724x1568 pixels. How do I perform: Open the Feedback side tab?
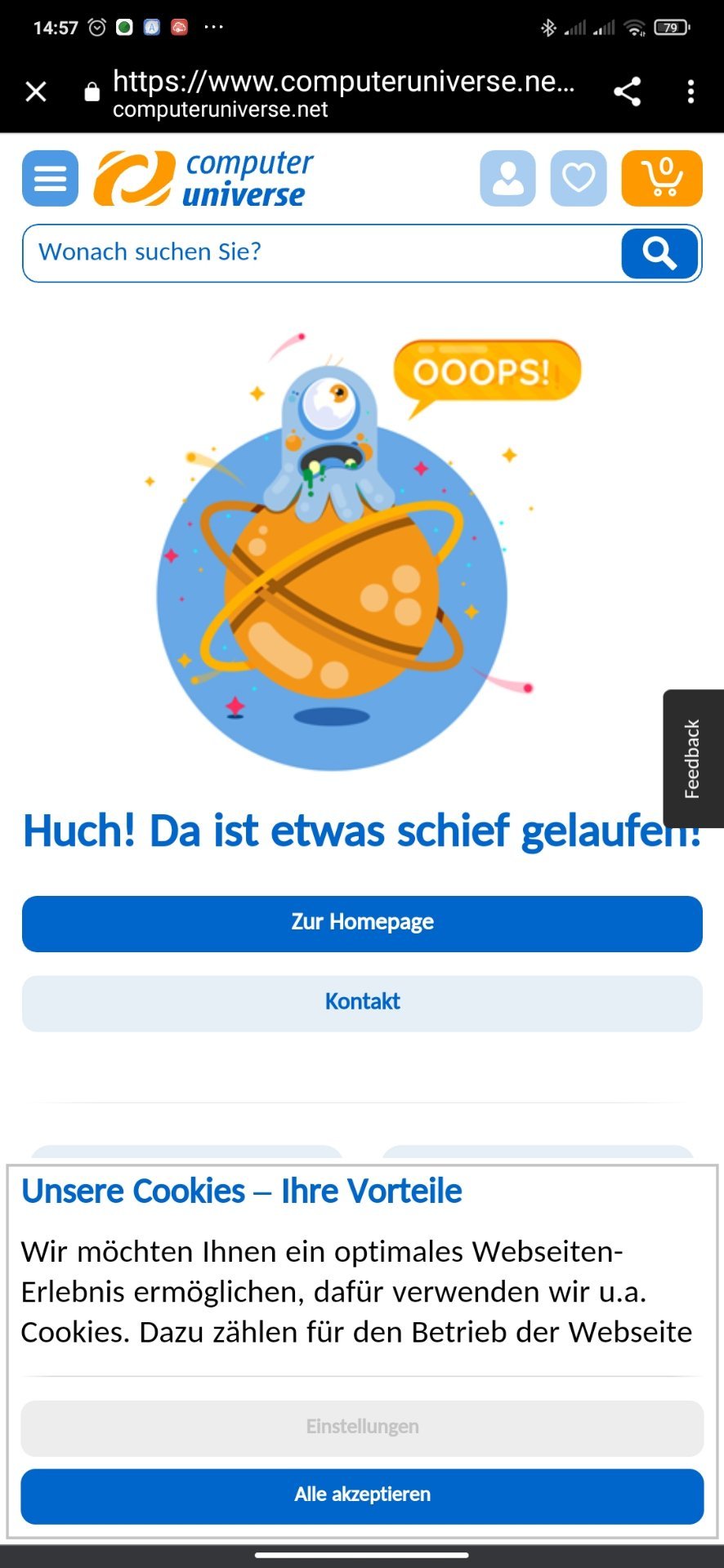click(693, 759)
